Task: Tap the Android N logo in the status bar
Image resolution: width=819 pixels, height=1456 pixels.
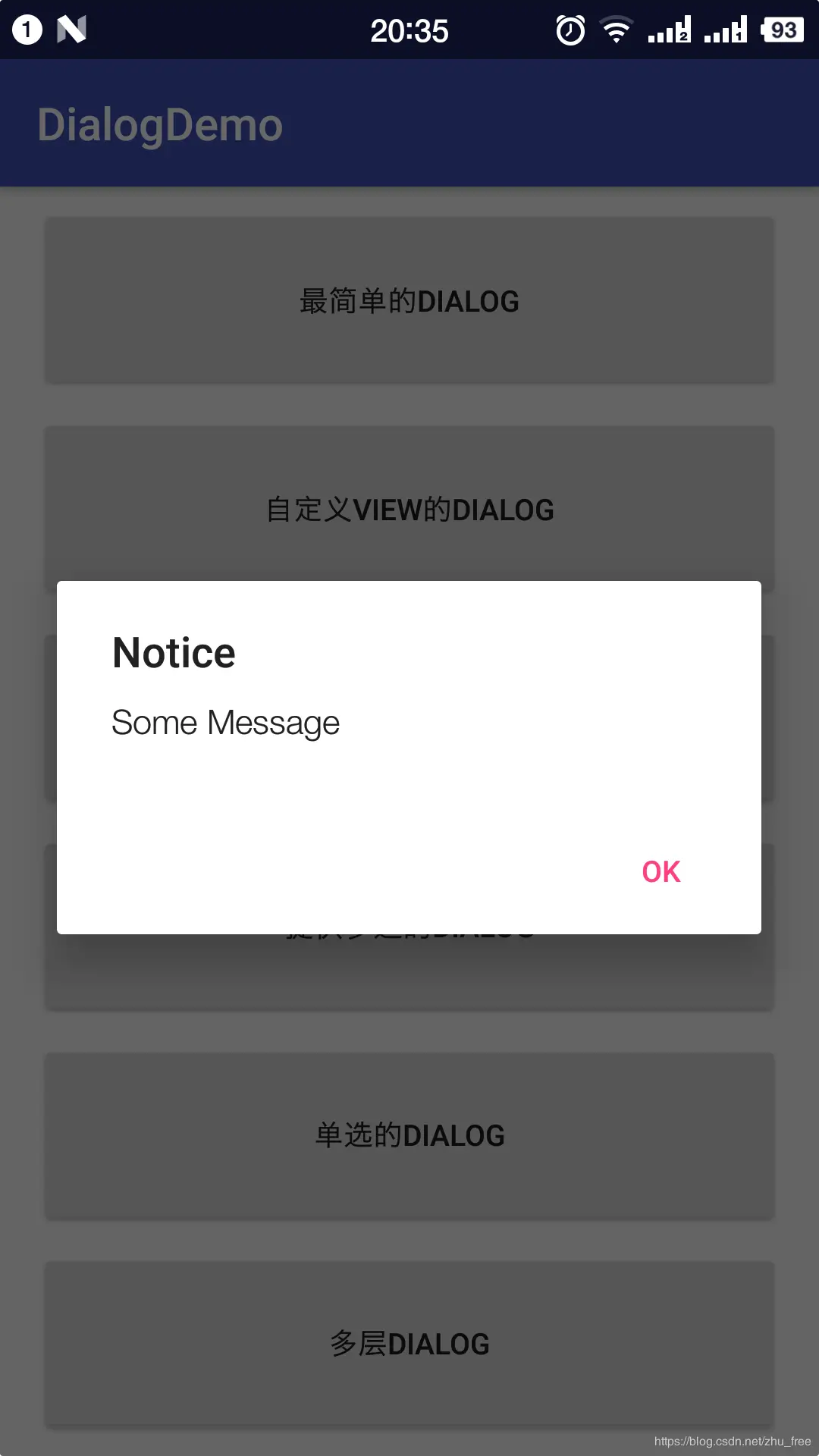Action: pyautogui.click(x=73, y=29)
